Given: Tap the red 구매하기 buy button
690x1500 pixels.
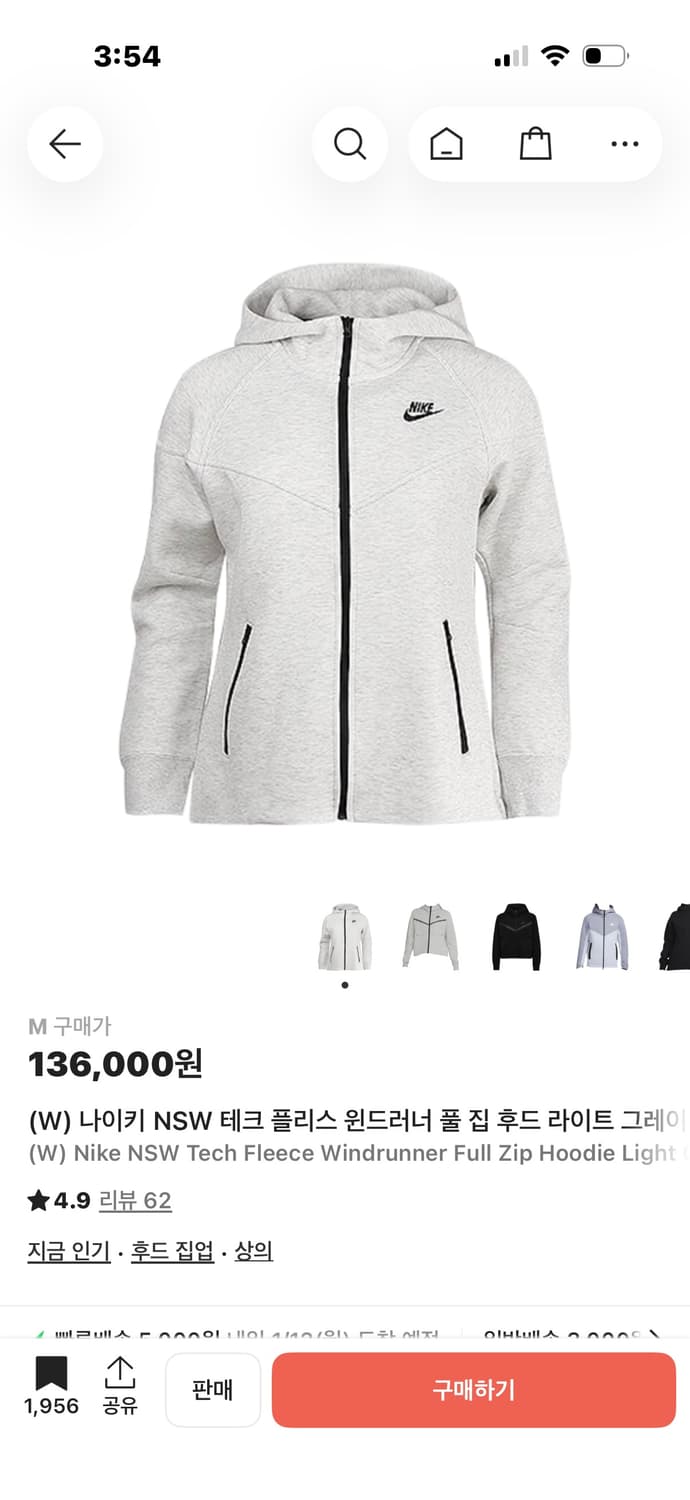Looking at the screenshot, I should pos(473,1390).
